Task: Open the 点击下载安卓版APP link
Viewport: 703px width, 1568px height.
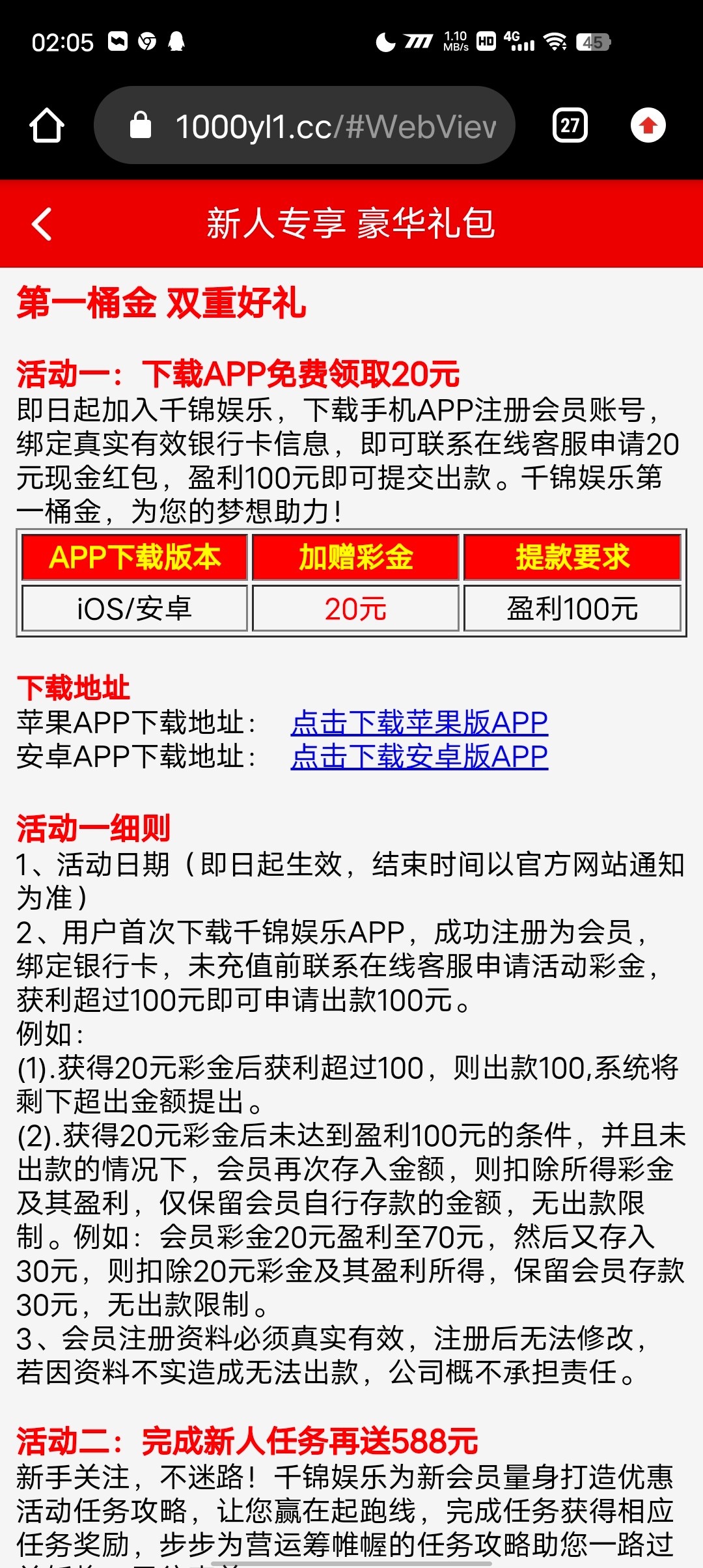Action: click(x=419, y=757)
